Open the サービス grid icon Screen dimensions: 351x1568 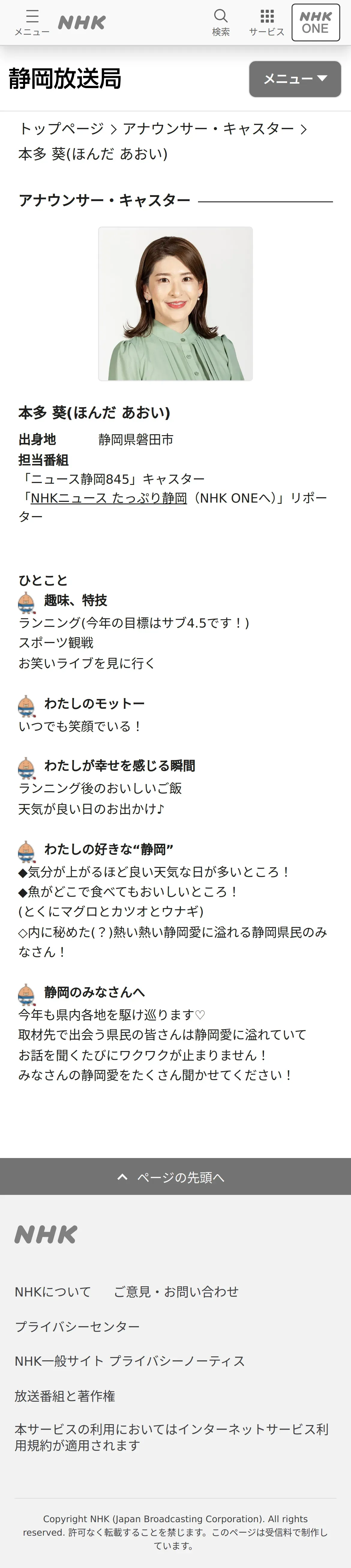[266, 22]
